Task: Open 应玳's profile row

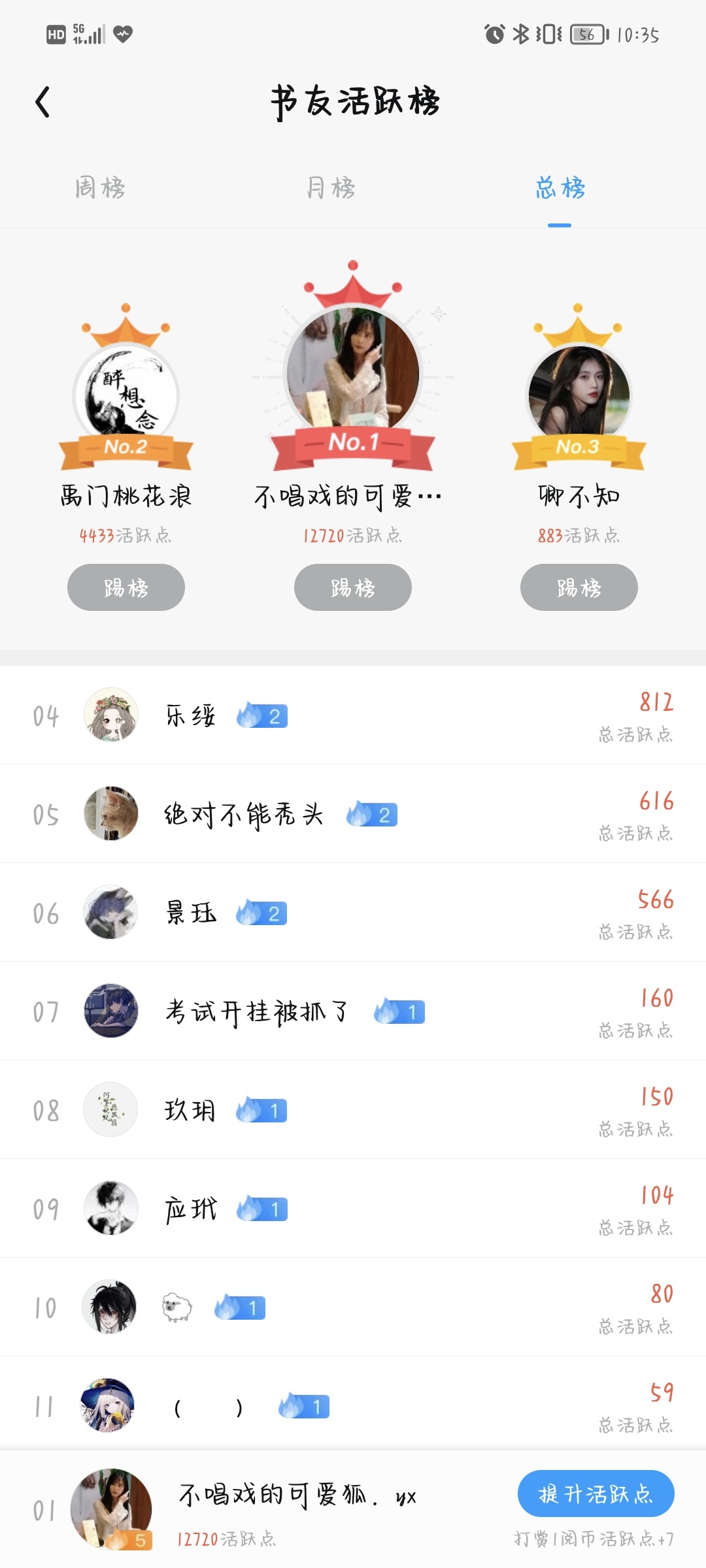Action: tap(353, 1209)
